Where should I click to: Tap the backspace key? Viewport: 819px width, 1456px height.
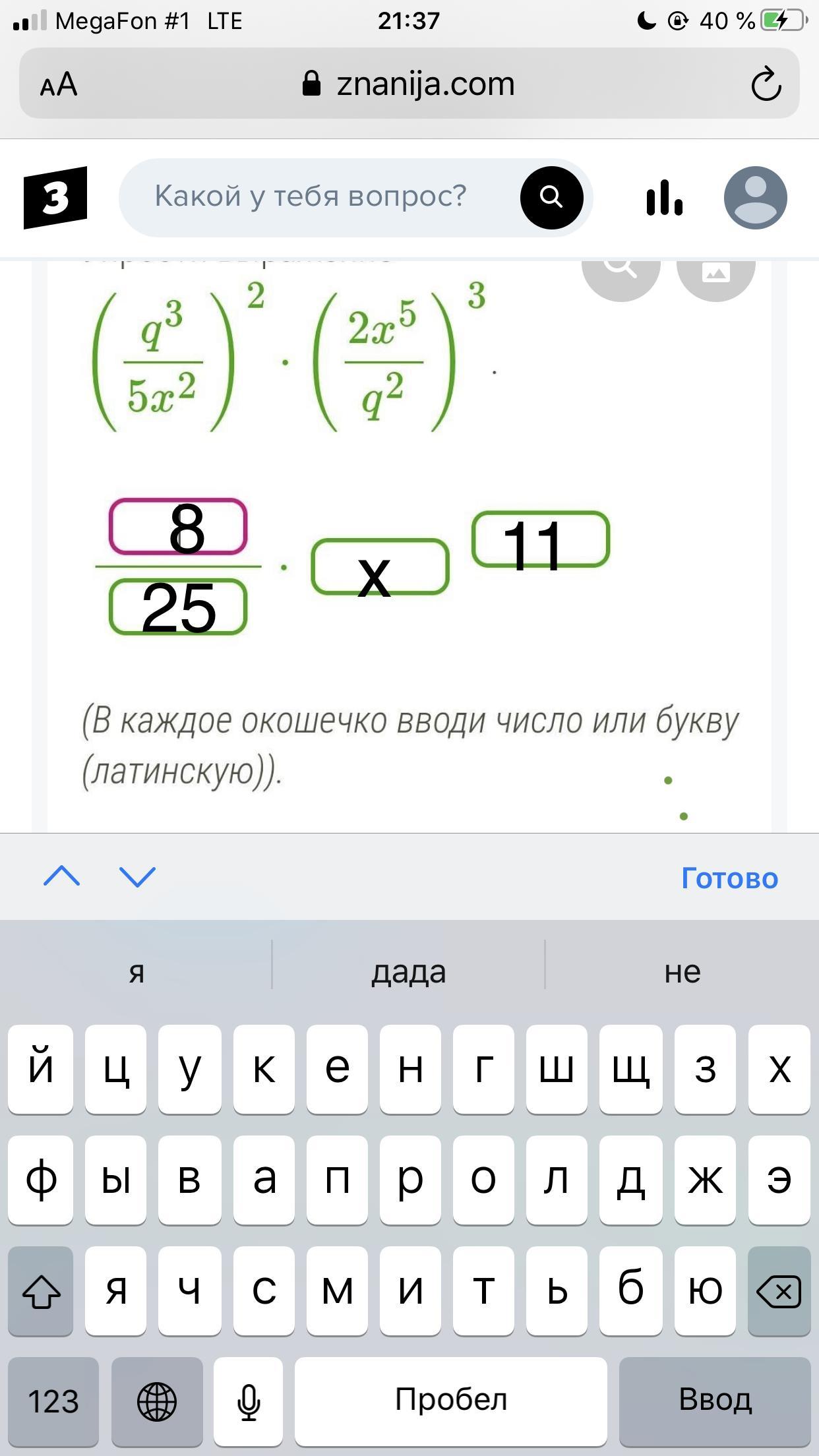(779, 1291)
